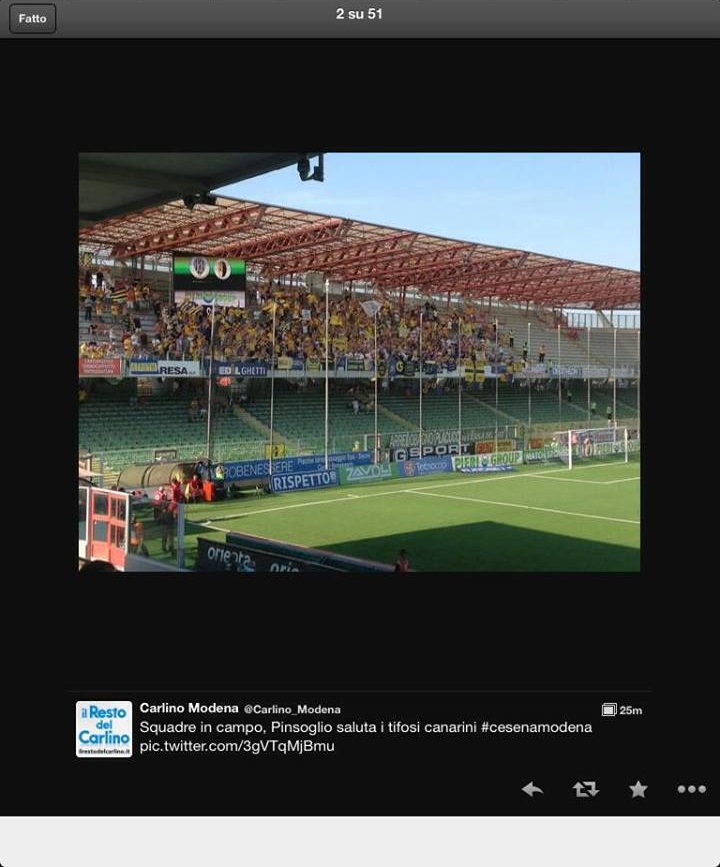This screenshot has height=867, width=720.
Task: View the Carlino Modena profile avatar
Action: point(104,728)
